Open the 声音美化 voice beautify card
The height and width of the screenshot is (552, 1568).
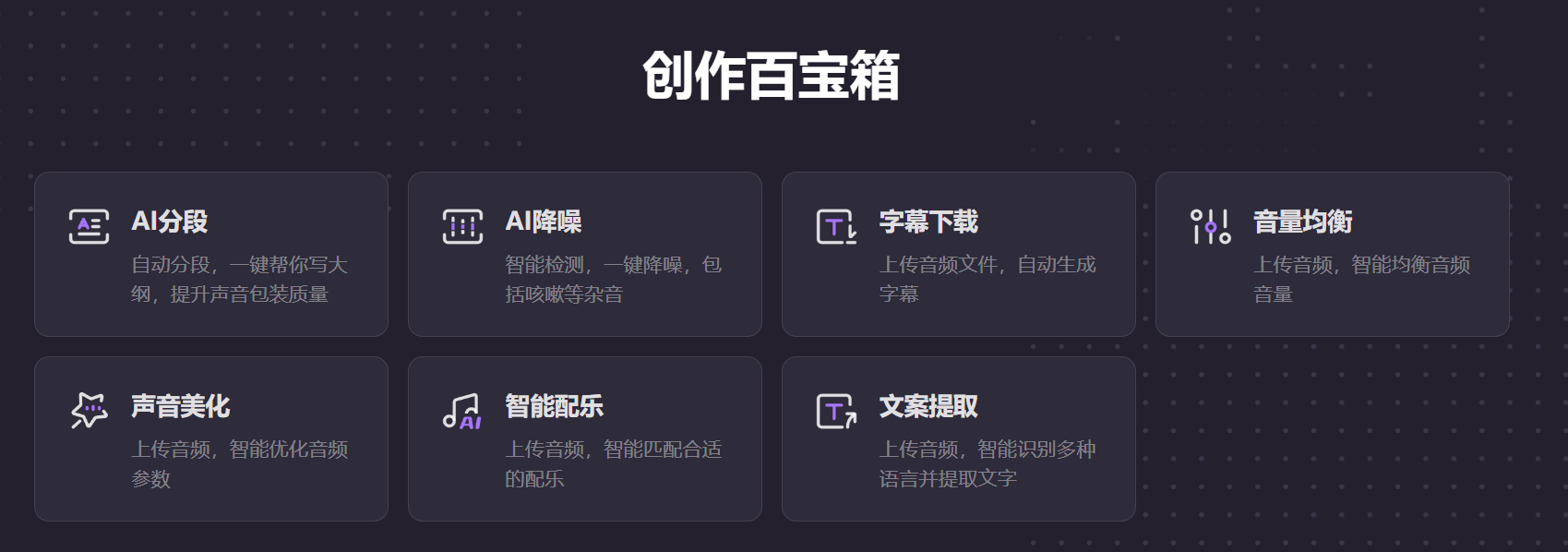(210, 438)
